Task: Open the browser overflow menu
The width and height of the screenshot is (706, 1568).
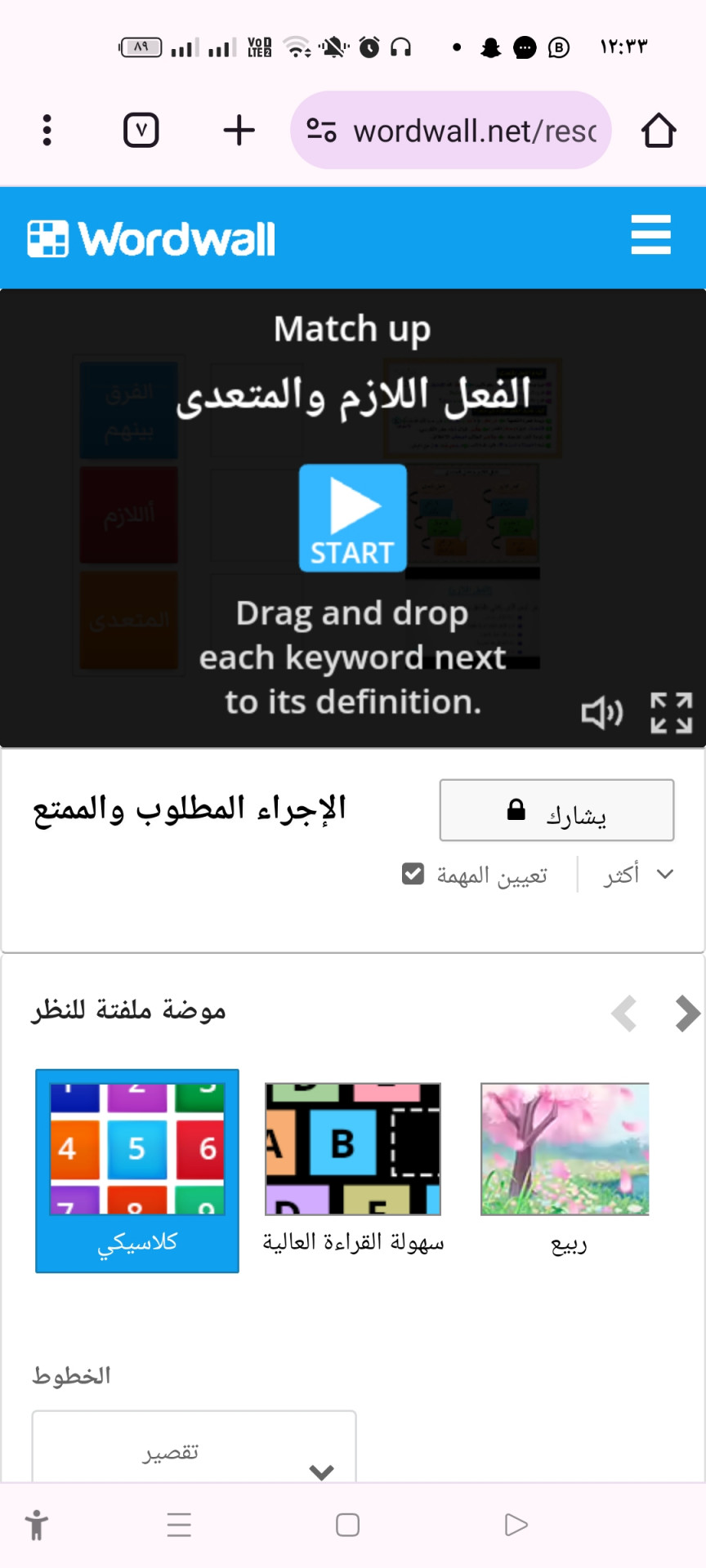Action: [47, 130]
